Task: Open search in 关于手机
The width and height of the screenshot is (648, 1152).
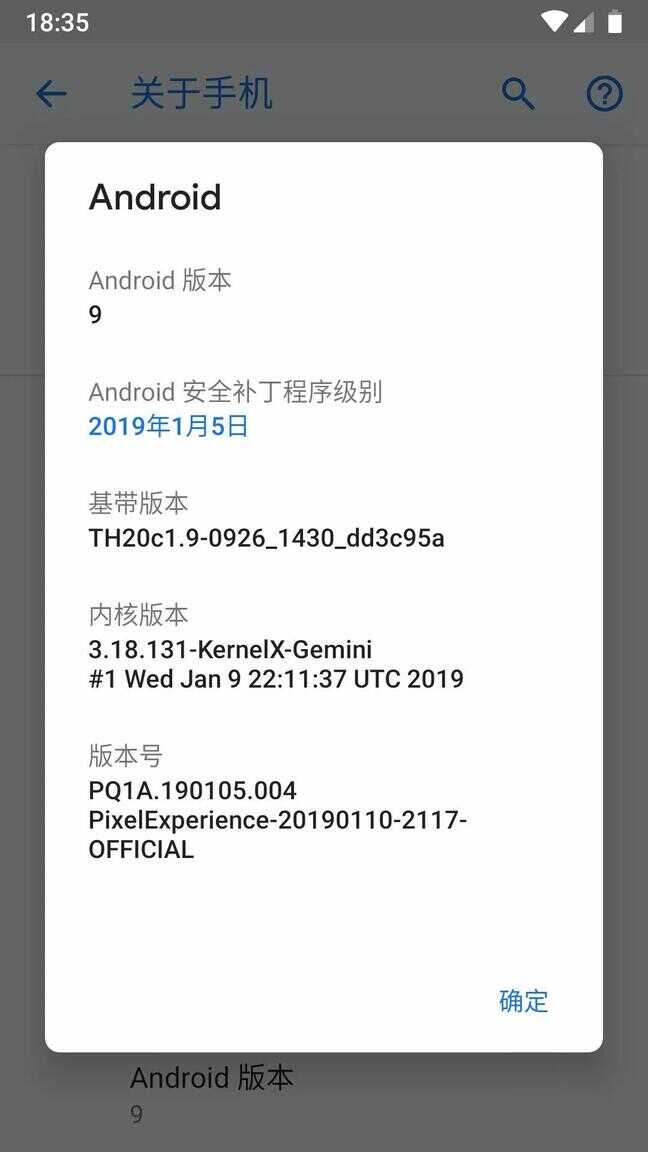Action: pyautogui.click(x=518, y=94)
